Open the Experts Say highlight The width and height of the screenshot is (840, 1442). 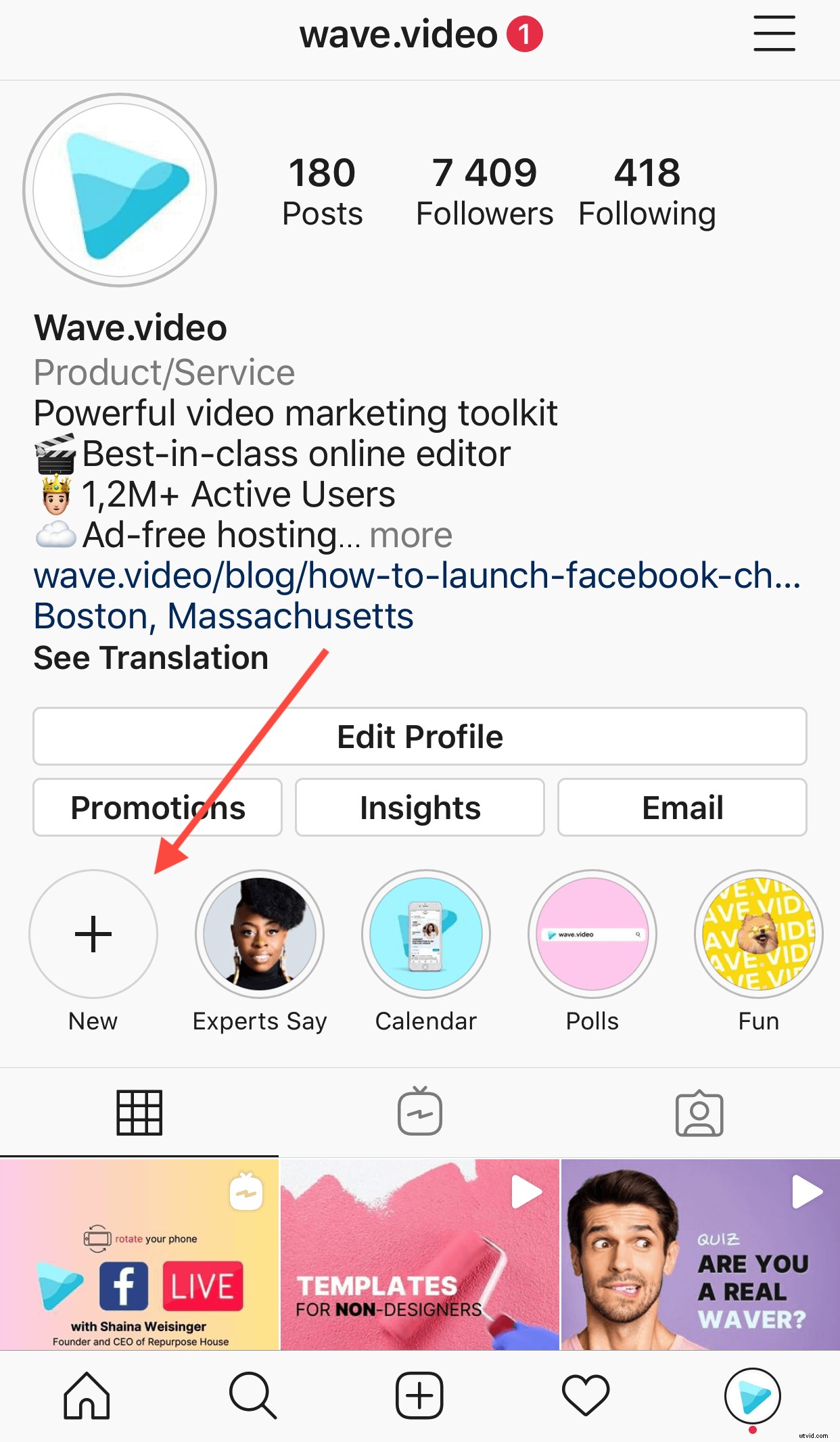pos(260,933)
